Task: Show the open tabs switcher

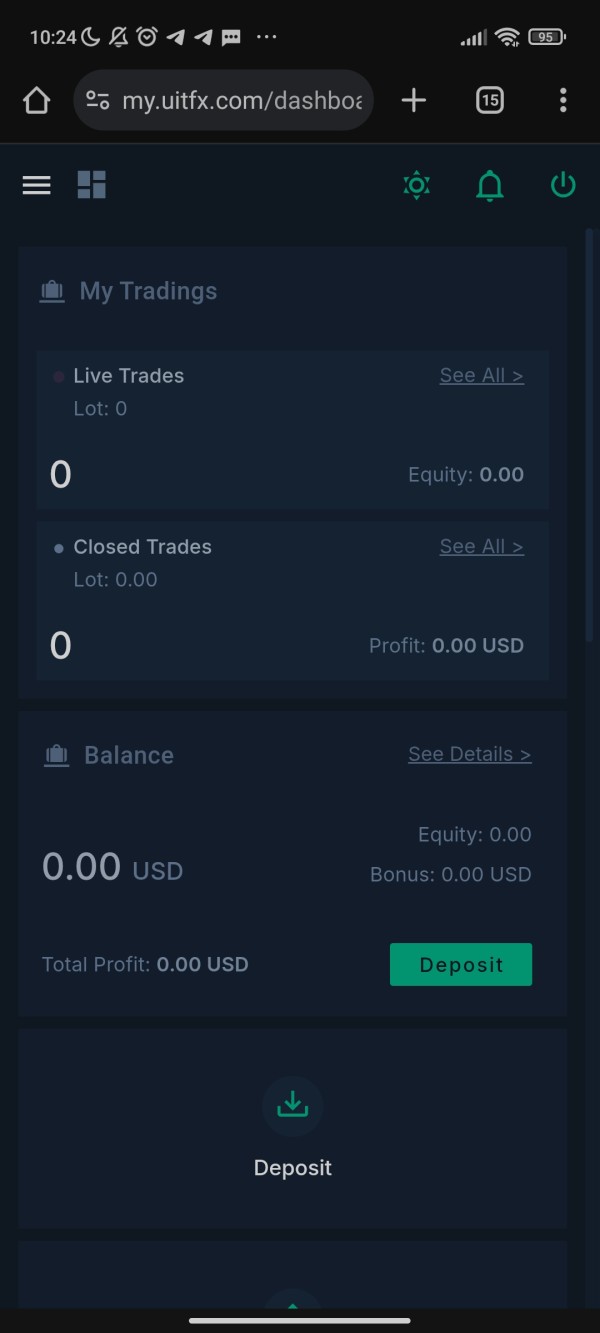Action: [x=489, y=100]
